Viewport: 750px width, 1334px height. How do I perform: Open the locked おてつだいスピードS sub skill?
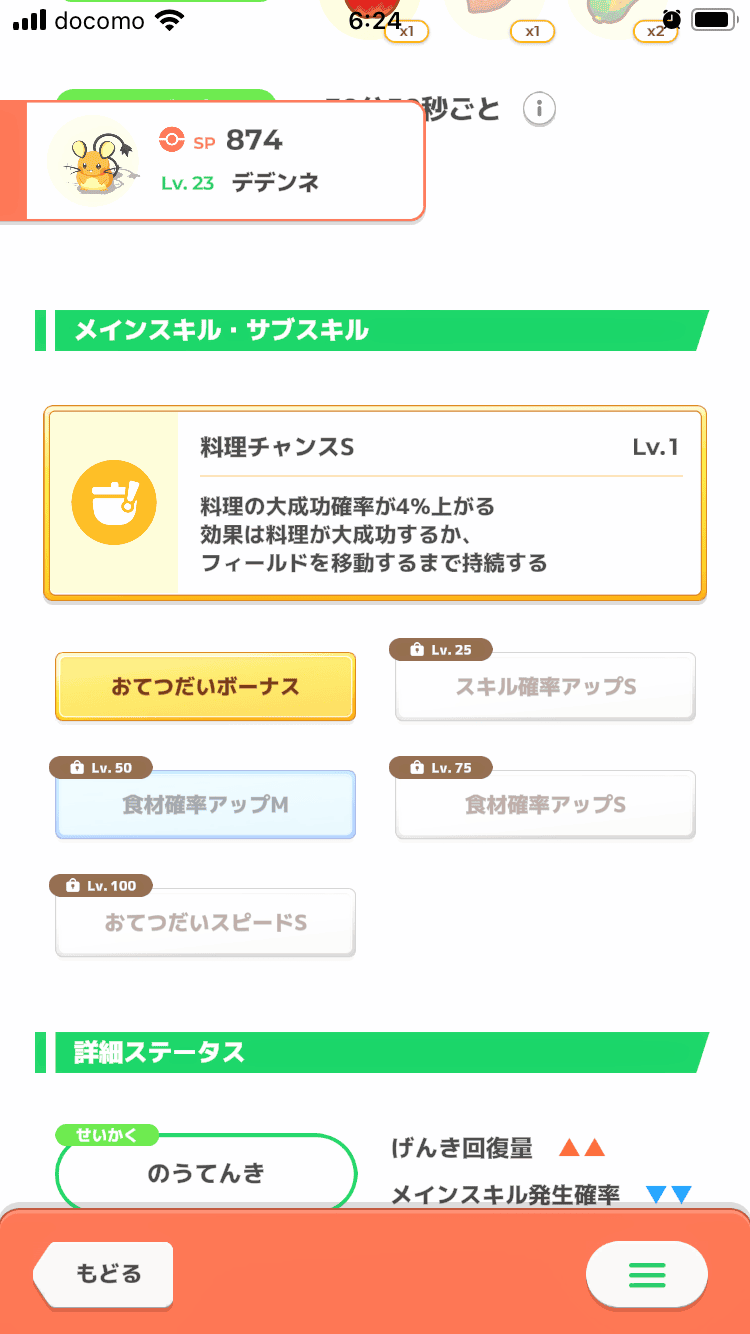(205, 922)
